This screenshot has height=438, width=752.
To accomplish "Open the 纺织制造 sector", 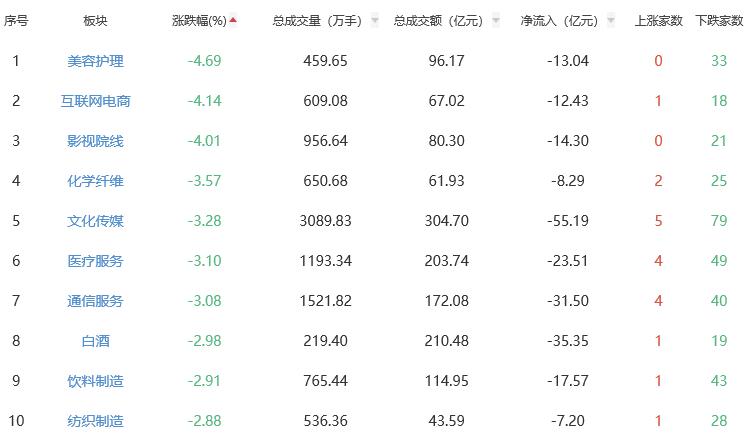I will pos(96,421).
